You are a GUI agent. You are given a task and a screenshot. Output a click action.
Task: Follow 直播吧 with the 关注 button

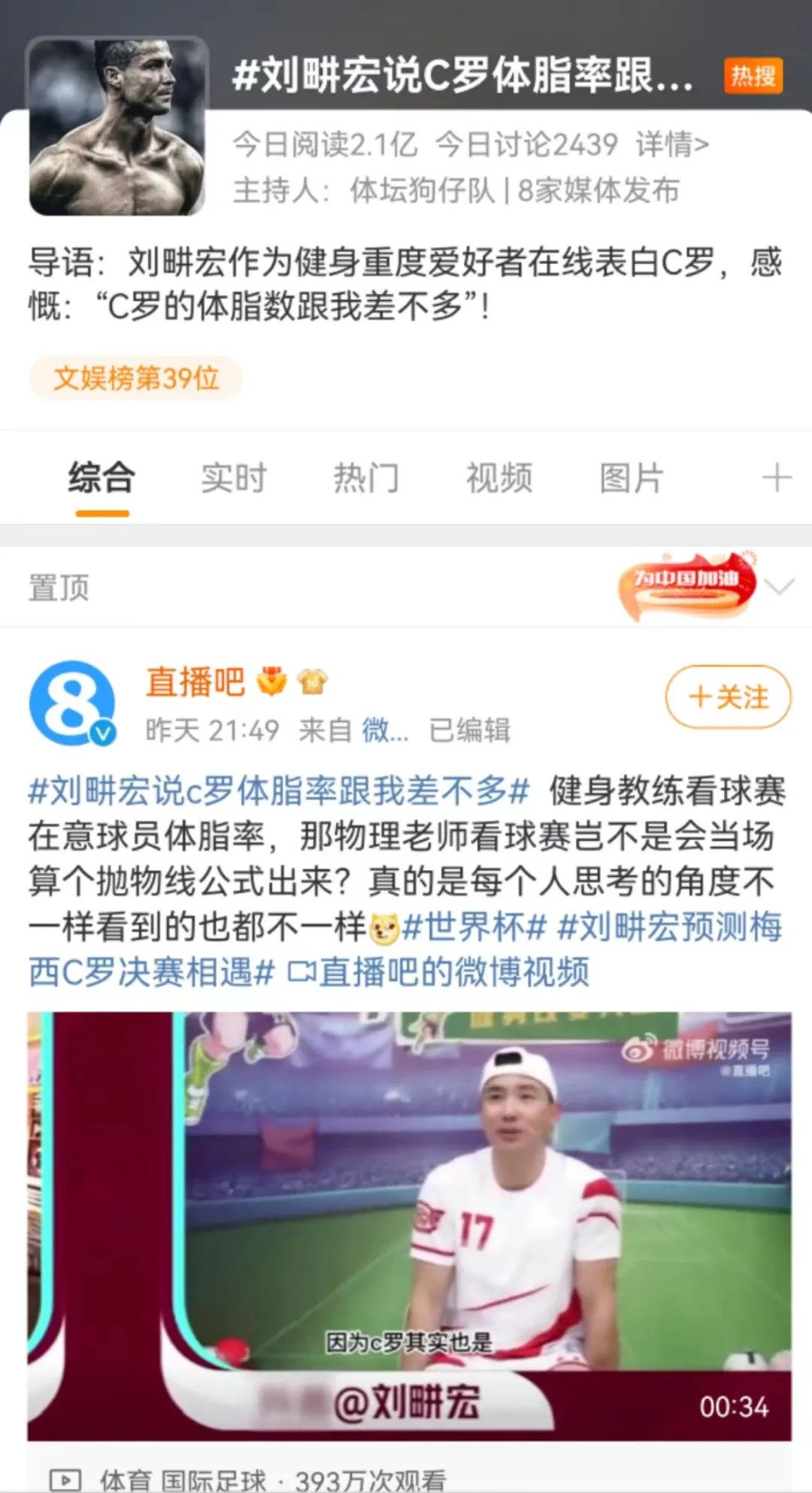[x=727, y=697]
